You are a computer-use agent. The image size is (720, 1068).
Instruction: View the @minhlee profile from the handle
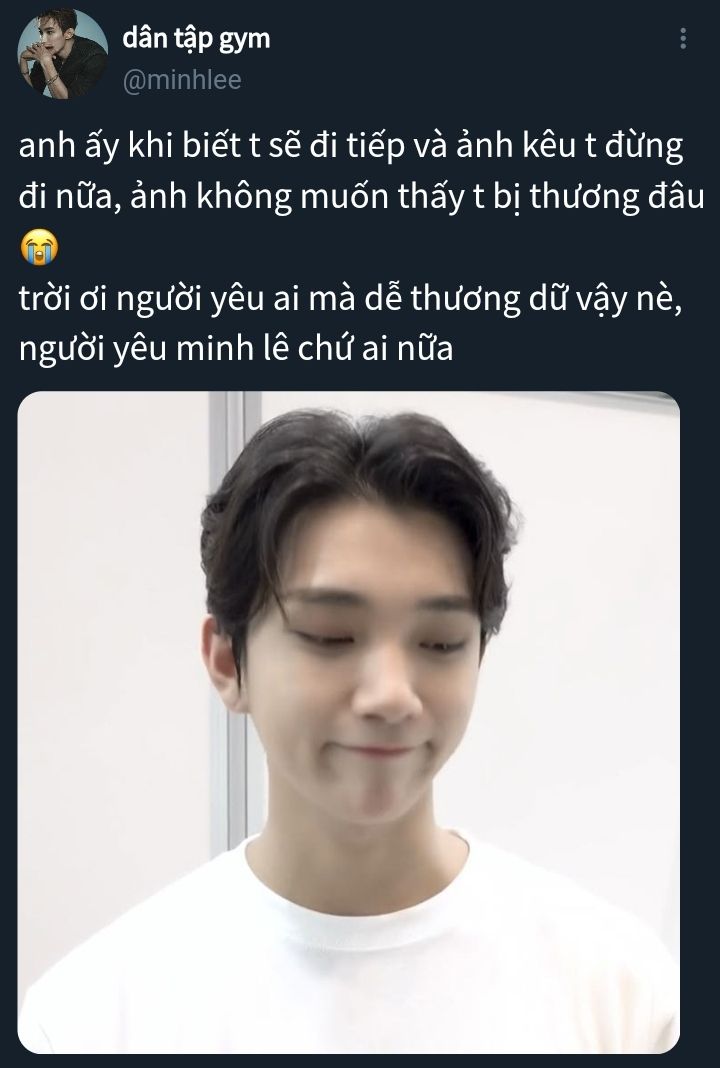tap(181, 80)
